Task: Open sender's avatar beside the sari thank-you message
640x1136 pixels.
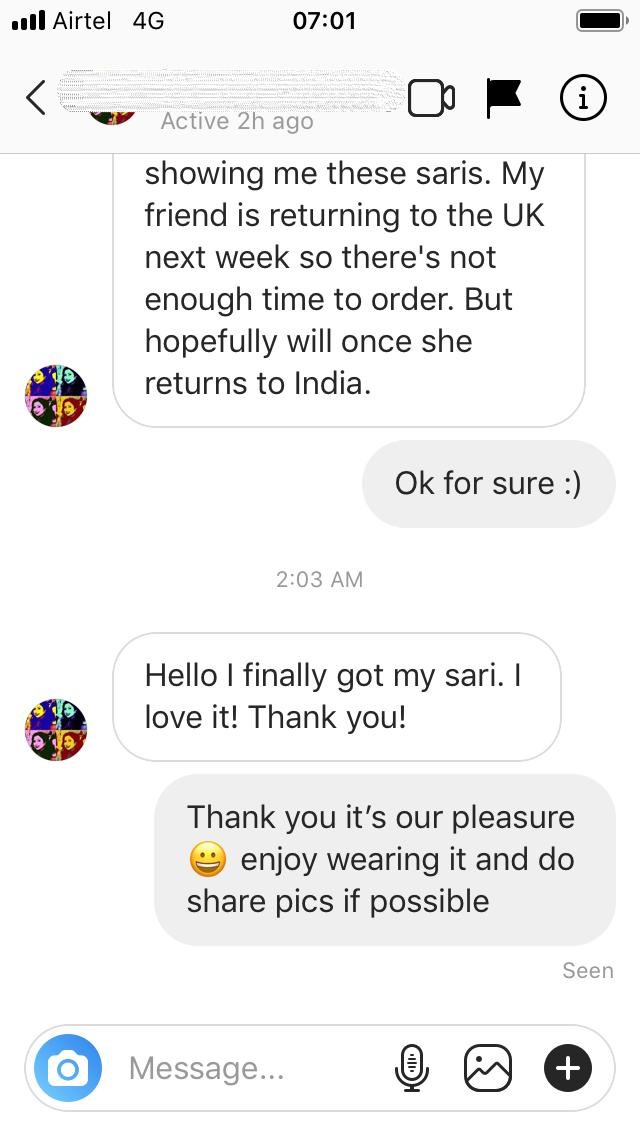Action: click(x=56, y=730)
